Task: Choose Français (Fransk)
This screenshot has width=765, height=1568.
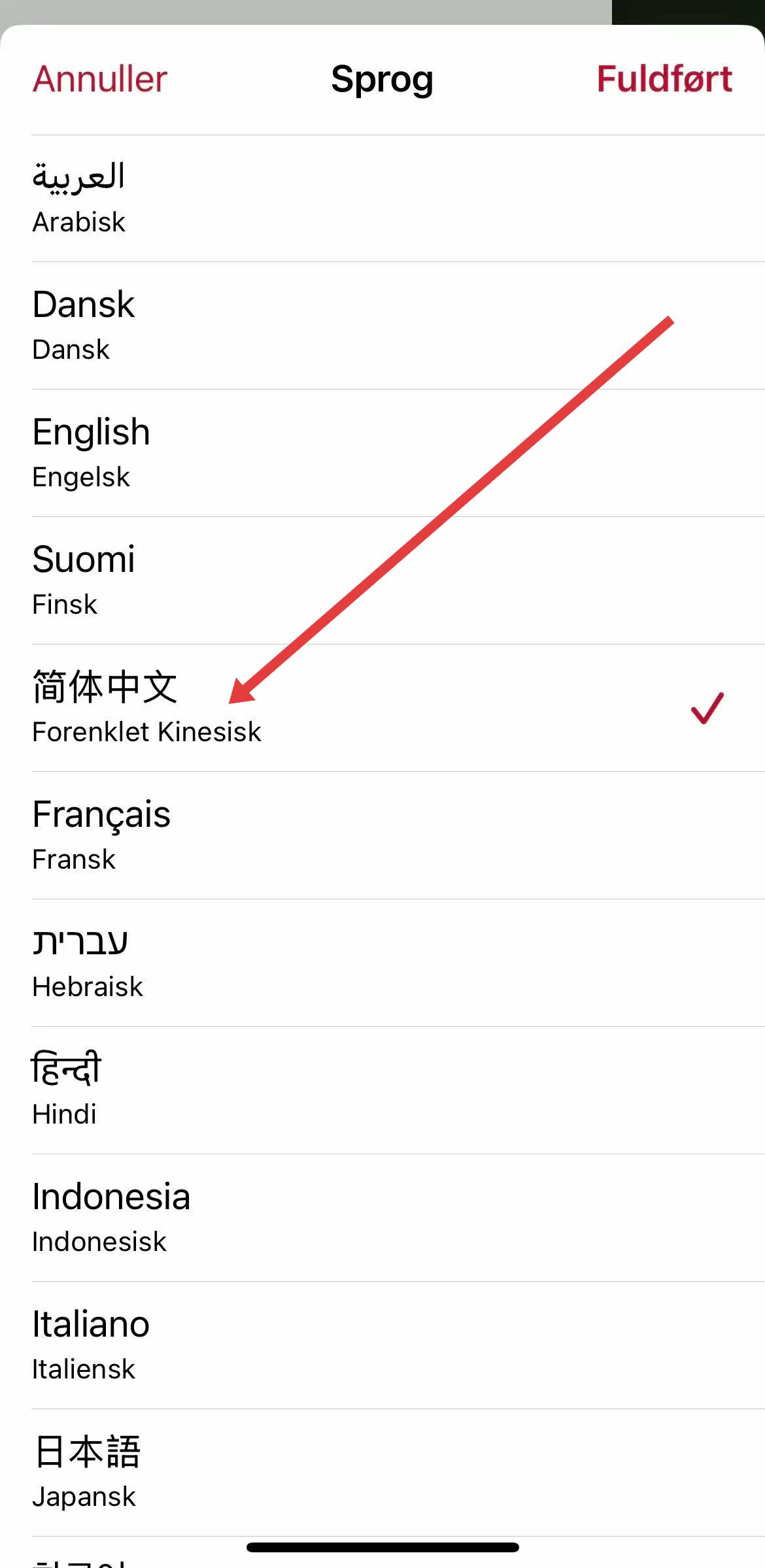Action: [196, 835]
